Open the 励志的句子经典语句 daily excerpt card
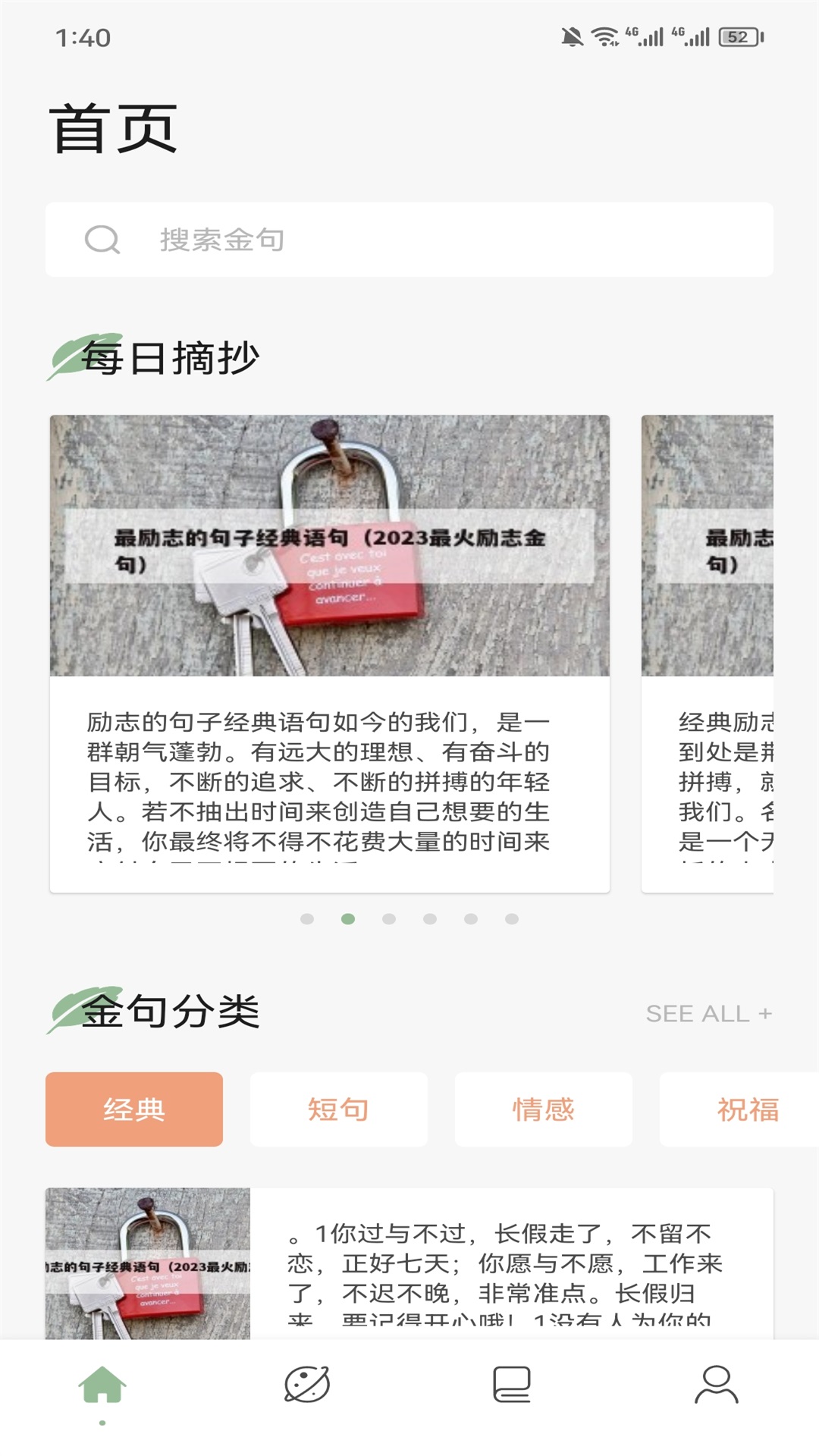 (330, 652)
